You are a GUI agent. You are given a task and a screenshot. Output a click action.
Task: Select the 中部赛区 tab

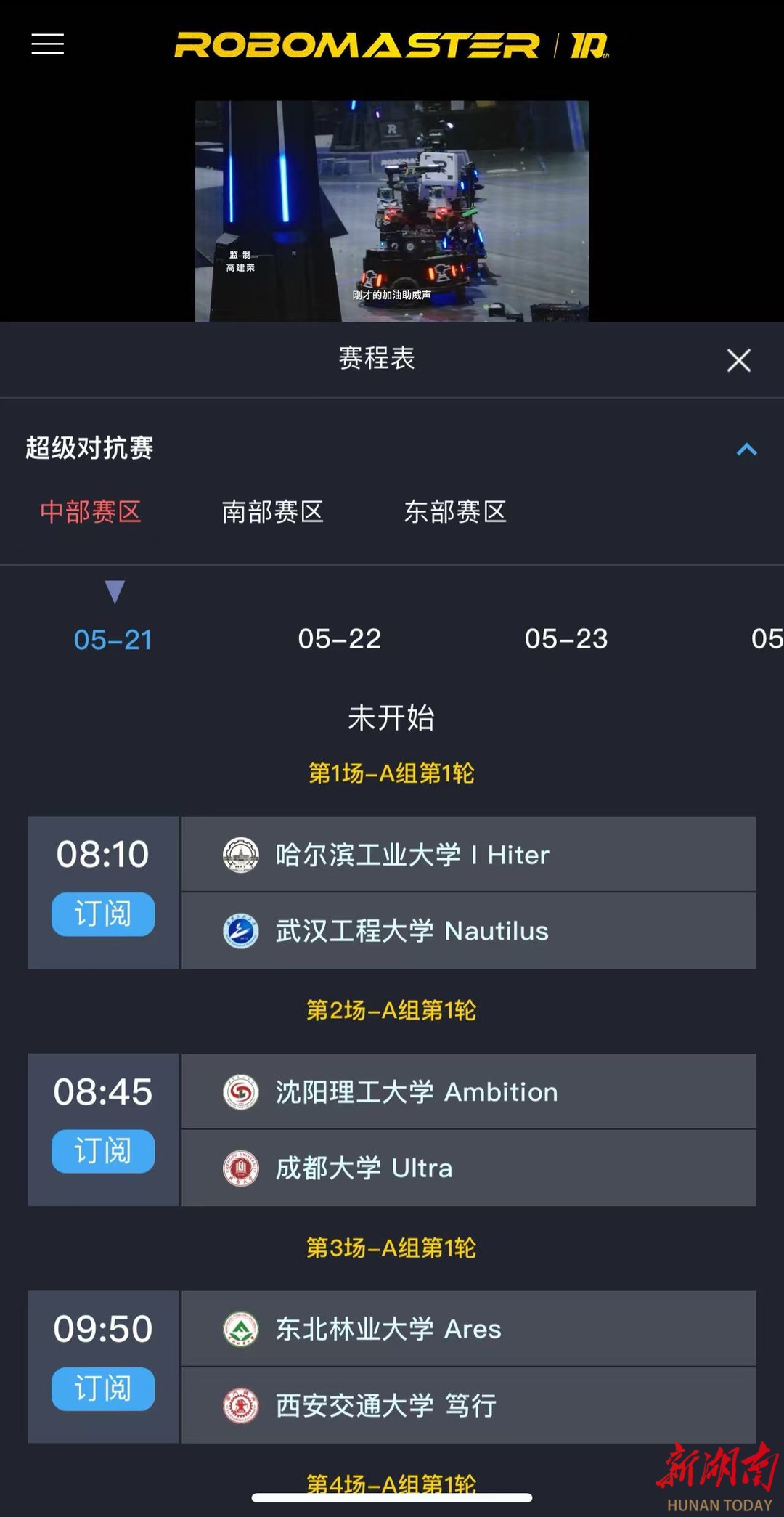tap(91, 511)
